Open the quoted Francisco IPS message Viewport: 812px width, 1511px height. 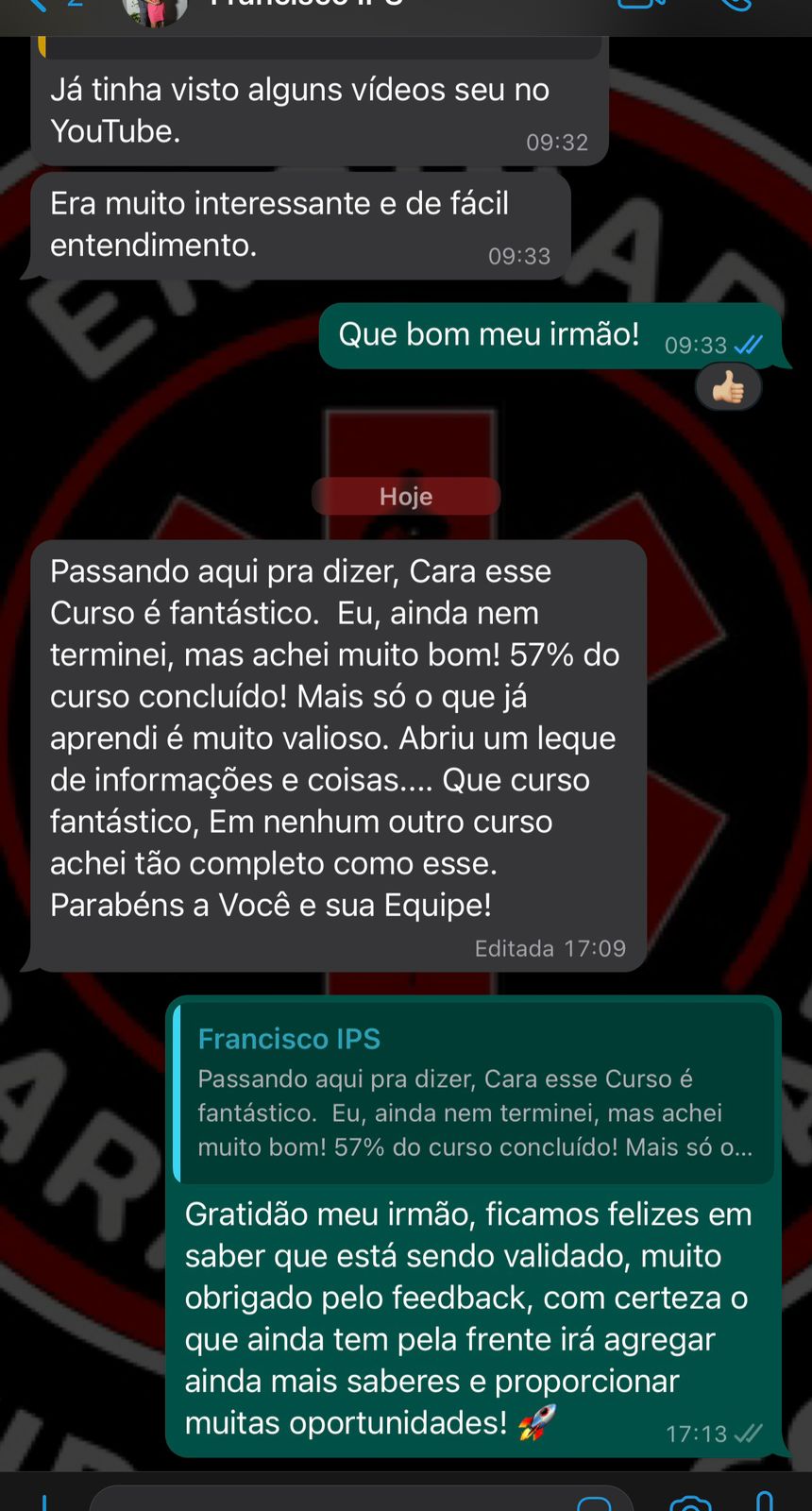(x=475, y=1094)
